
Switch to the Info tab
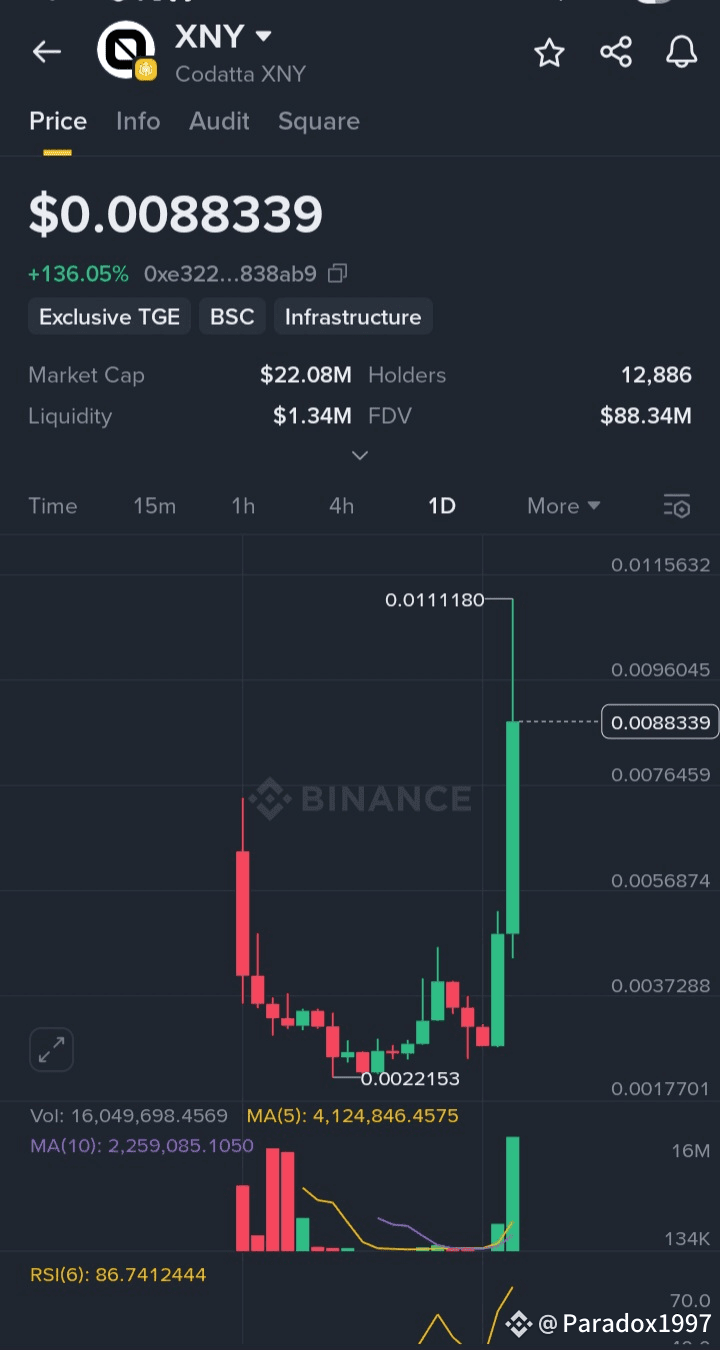[x=138, y=121]
